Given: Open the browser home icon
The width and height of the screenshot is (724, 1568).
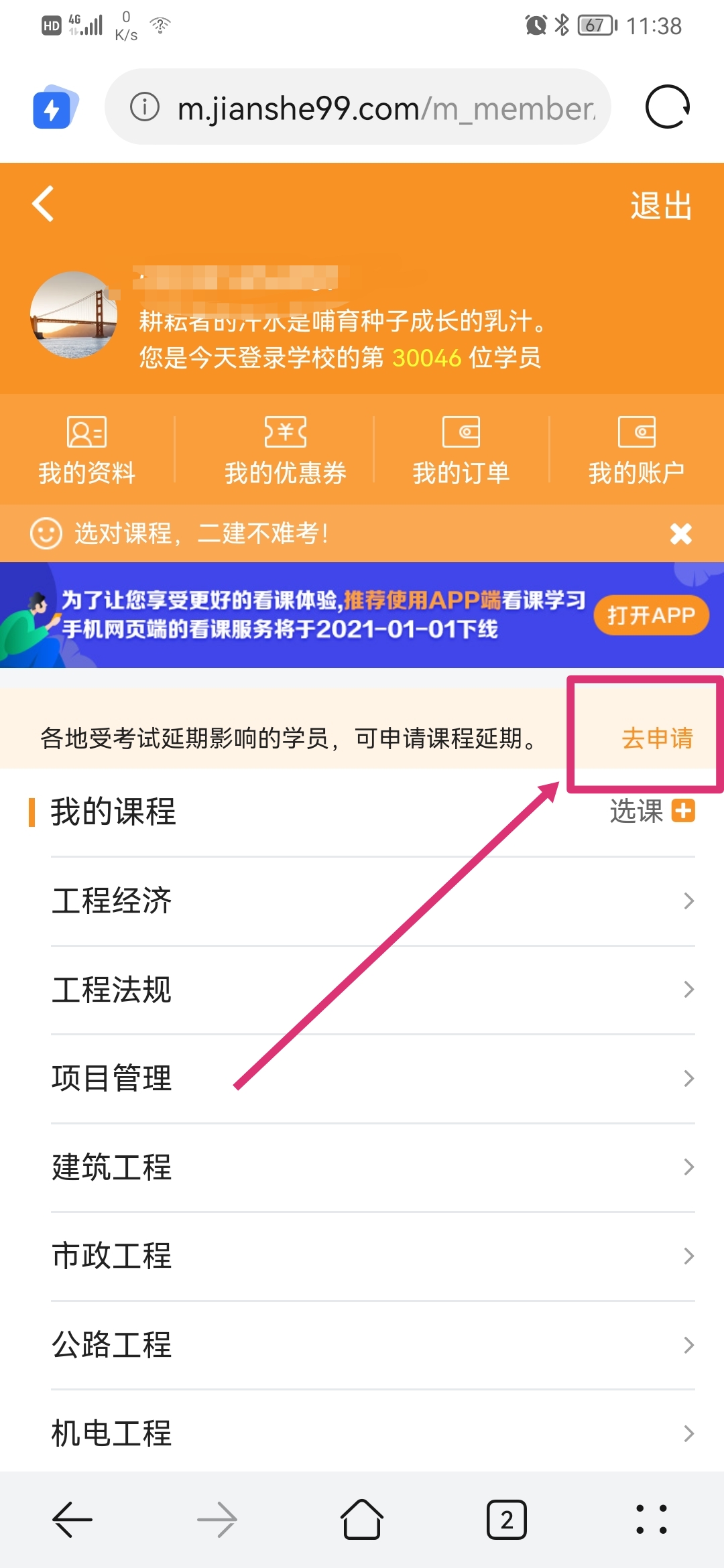Looking at the screenshot, I should coord(361,1518).
